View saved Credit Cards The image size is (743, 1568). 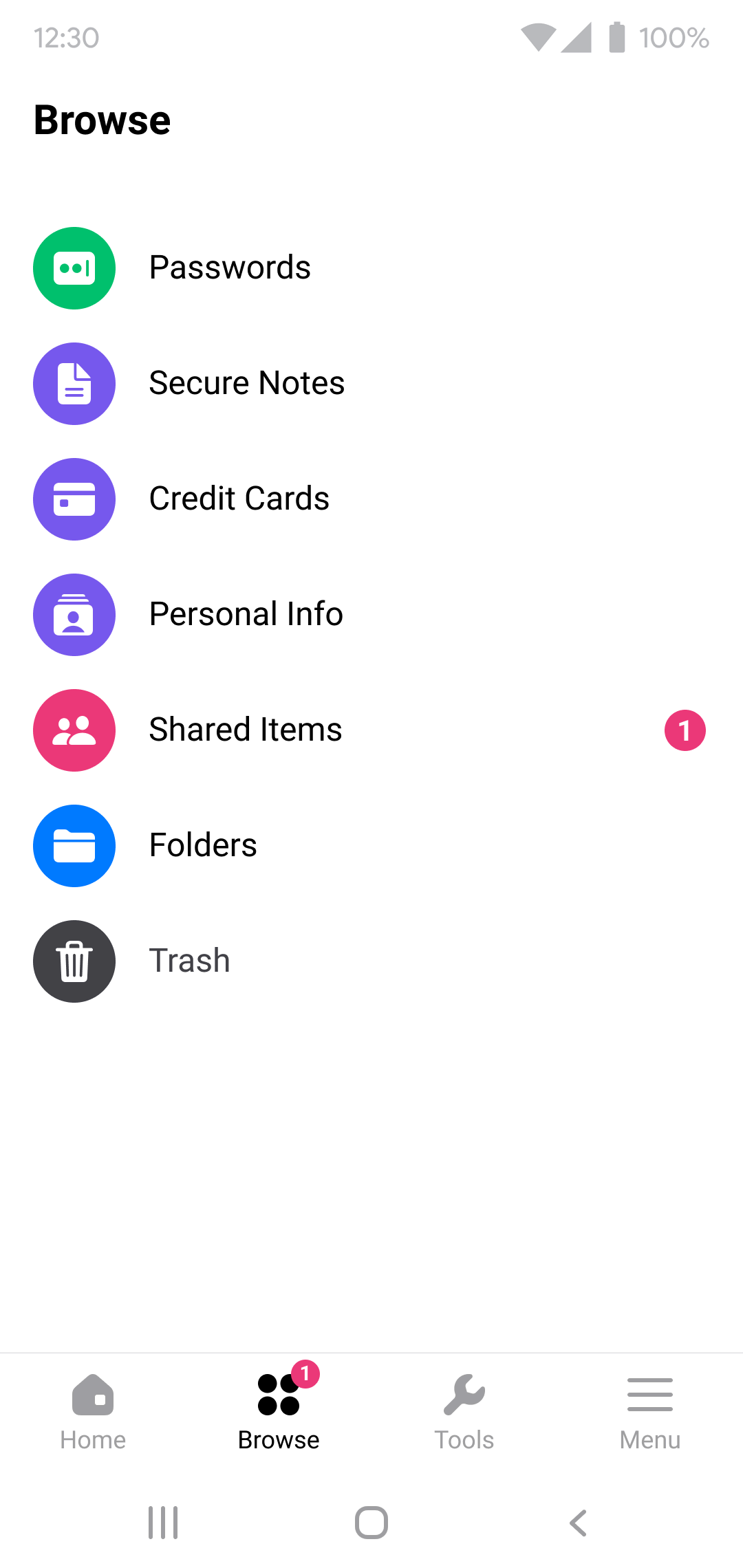371,499
